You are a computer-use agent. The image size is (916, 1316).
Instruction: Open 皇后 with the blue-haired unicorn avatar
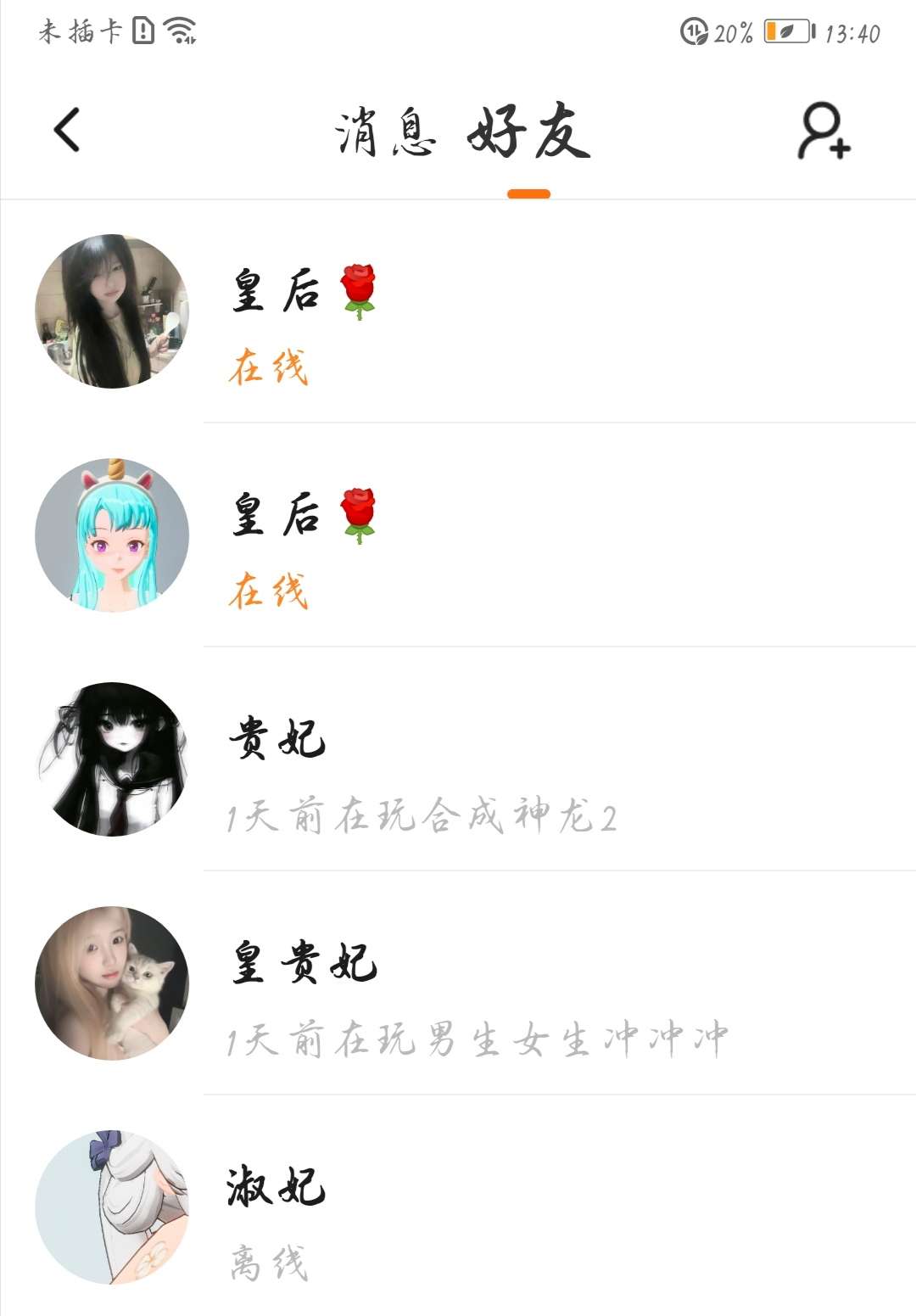pyautogui.click(x=458, y=536)
